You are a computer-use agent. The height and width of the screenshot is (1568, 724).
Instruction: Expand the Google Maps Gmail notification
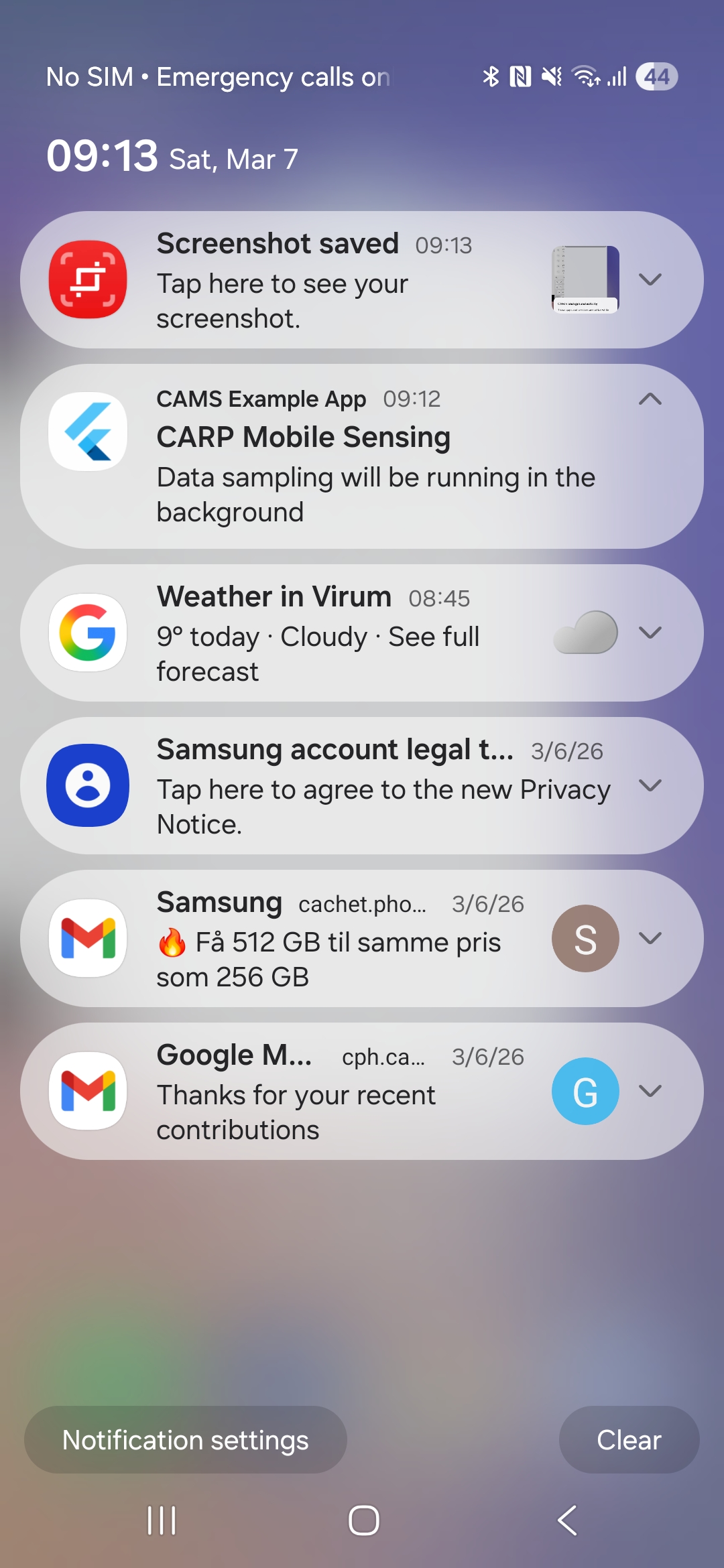tap(650, 1091)
